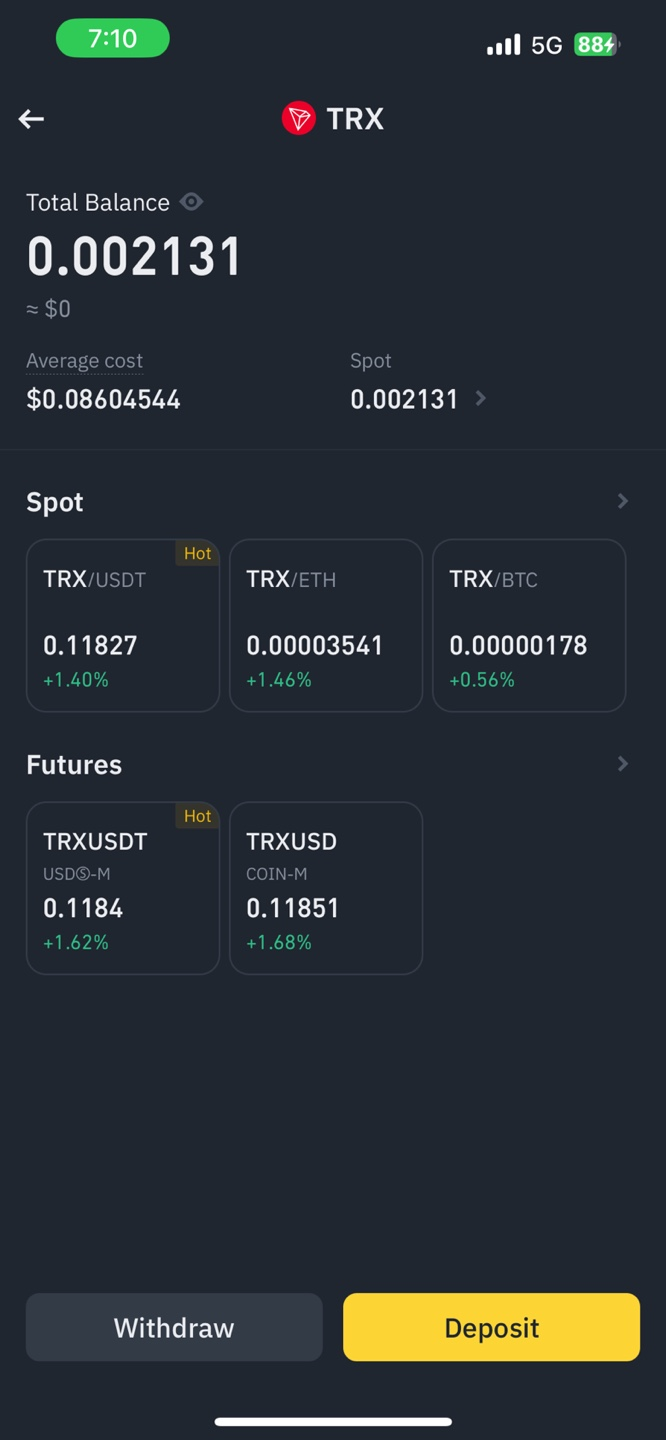This screenshot has height=1440, width=666.
Task: Open the TRX/ETH spot pair card
Action: point(326,626)
